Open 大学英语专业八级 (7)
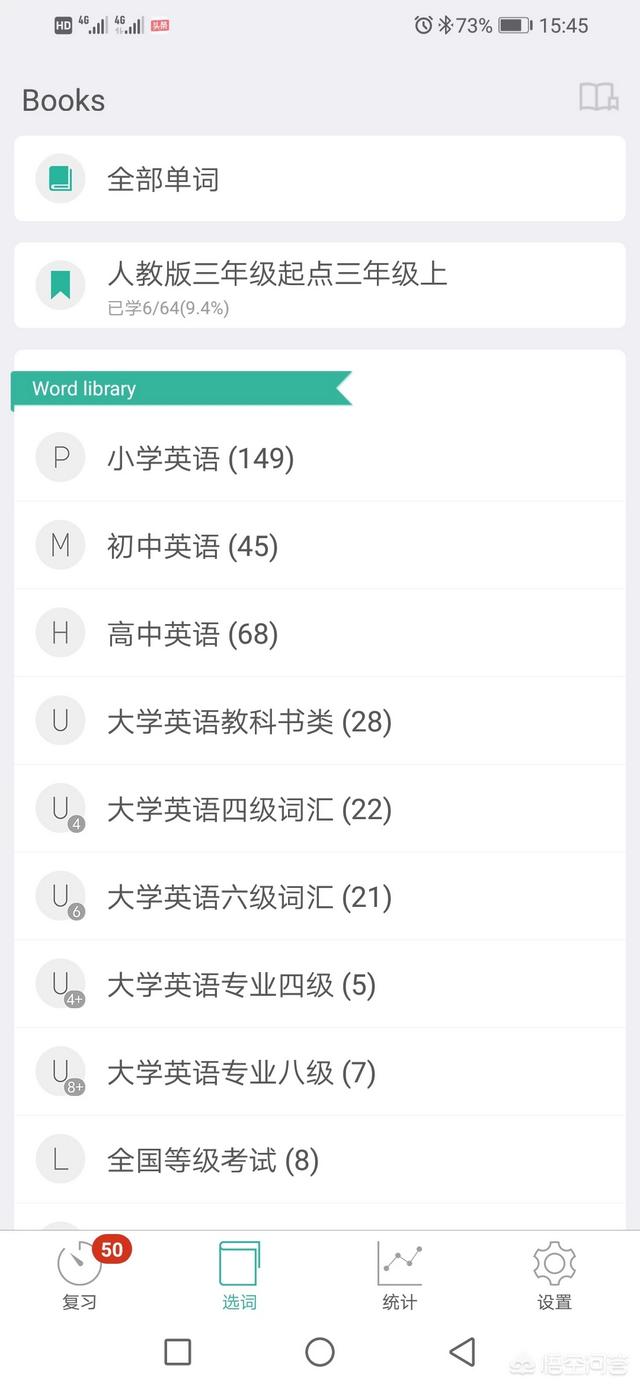Image resolution: width=640 pixels, height=1387 pixels. point(320,1073)
